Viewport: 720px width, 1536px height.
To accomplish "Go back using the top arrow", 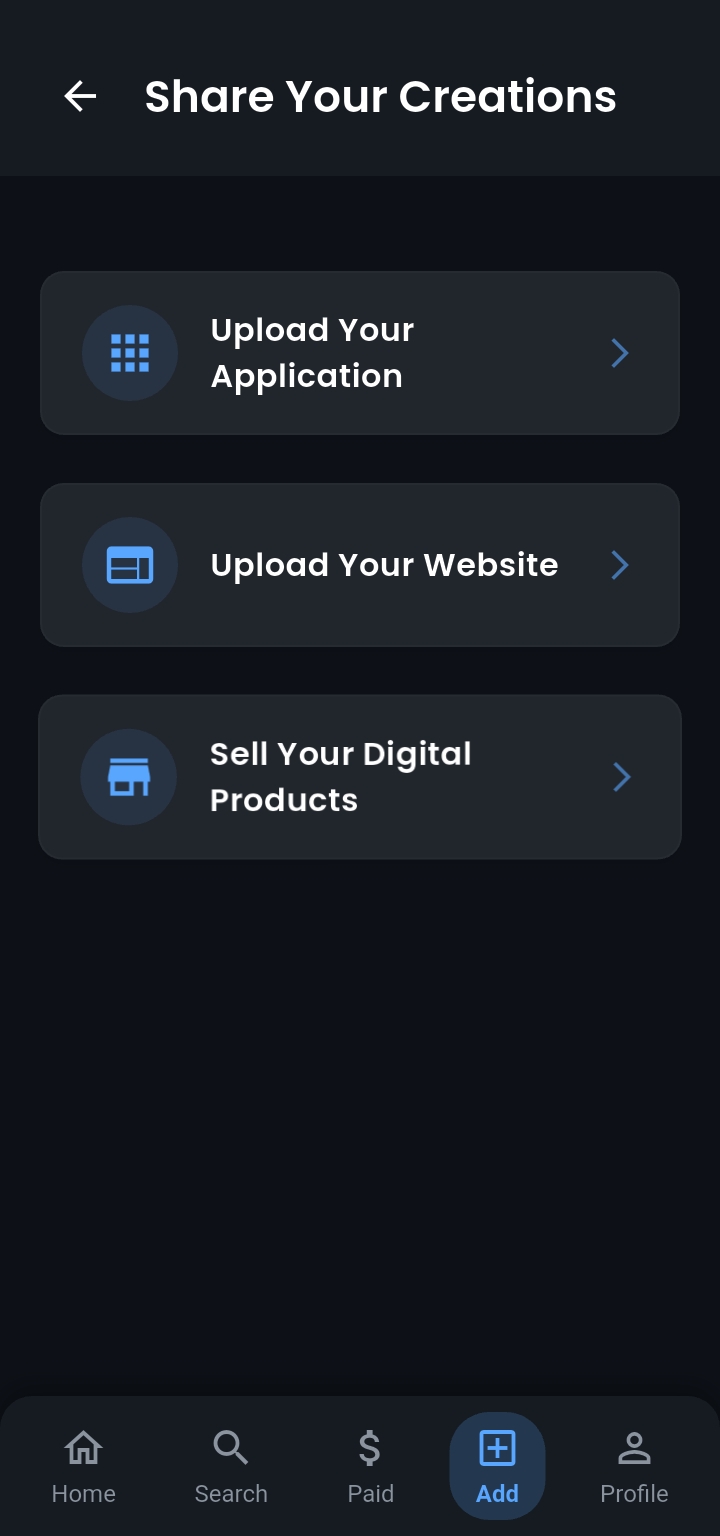I will [80, 96].
